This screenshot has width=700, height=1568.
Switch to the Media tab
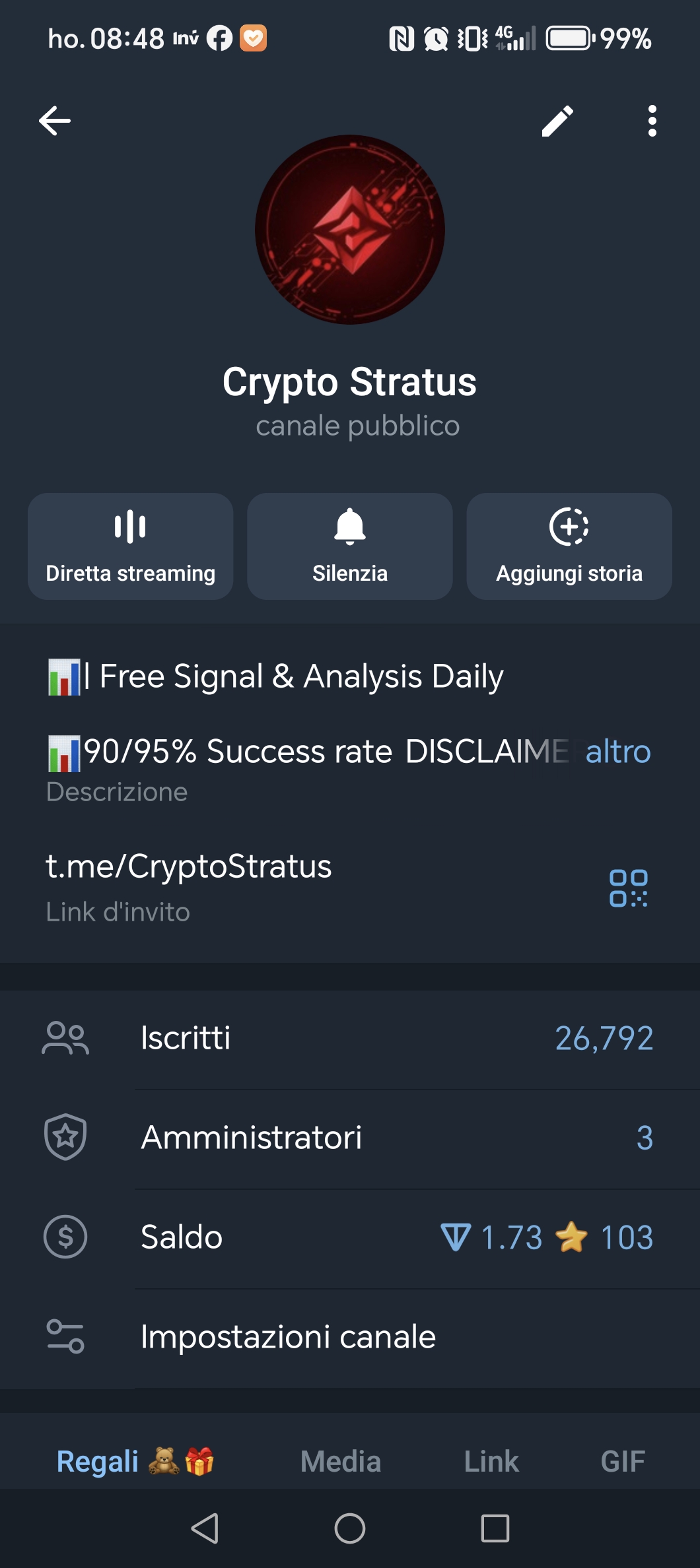point(340,1460)
